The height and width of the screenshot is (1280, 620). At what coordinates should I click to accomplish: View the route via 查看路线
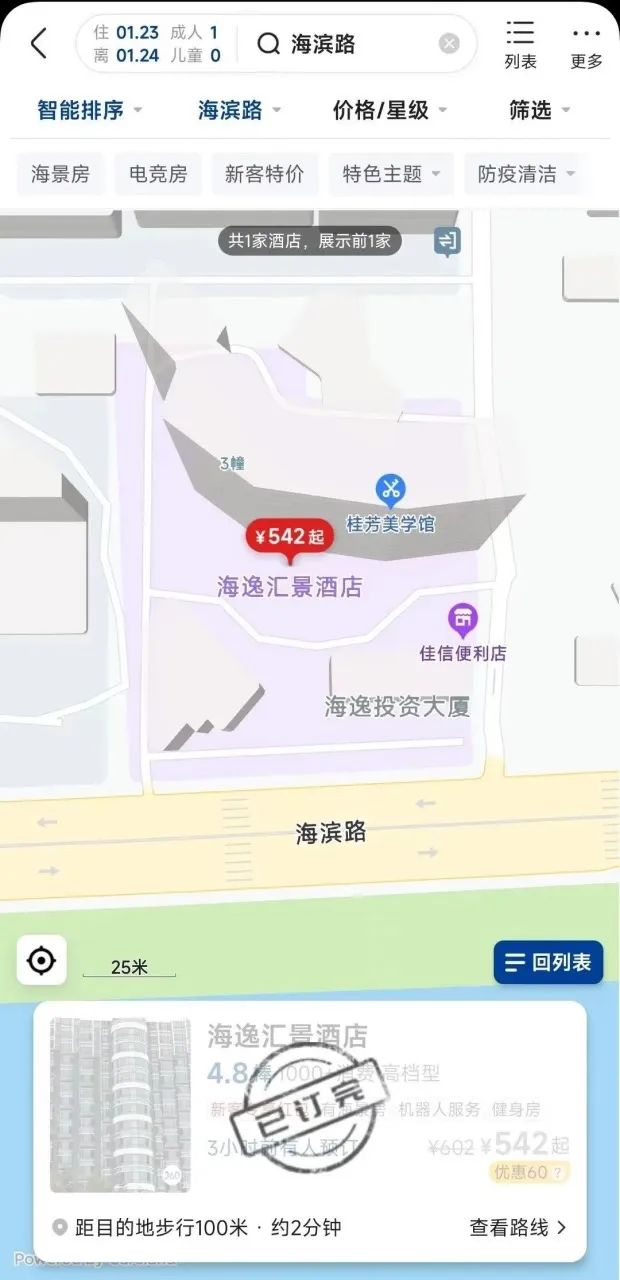pos(518,1227)
